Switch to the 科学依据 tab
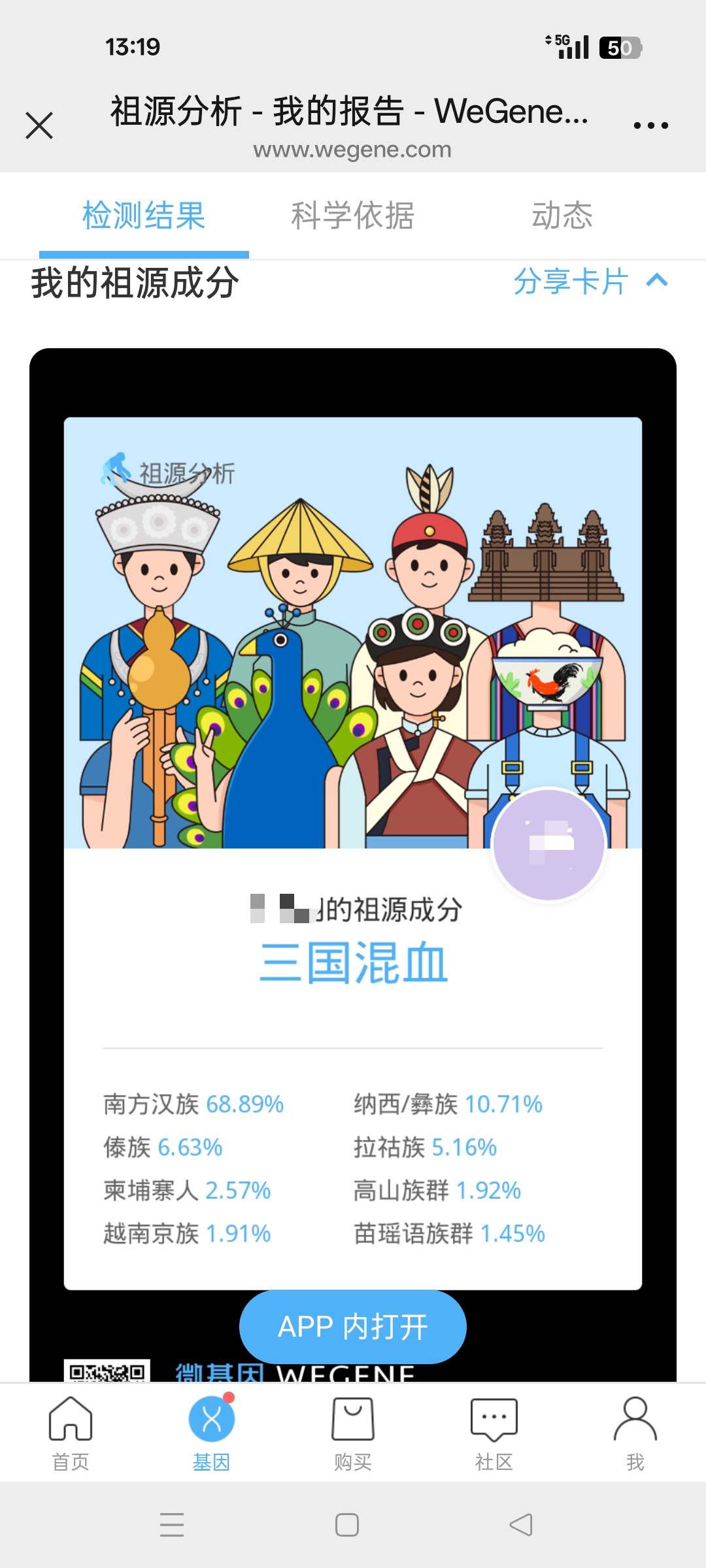The width and height of the screenshot is (706, 1568). (x=352, y=216)
